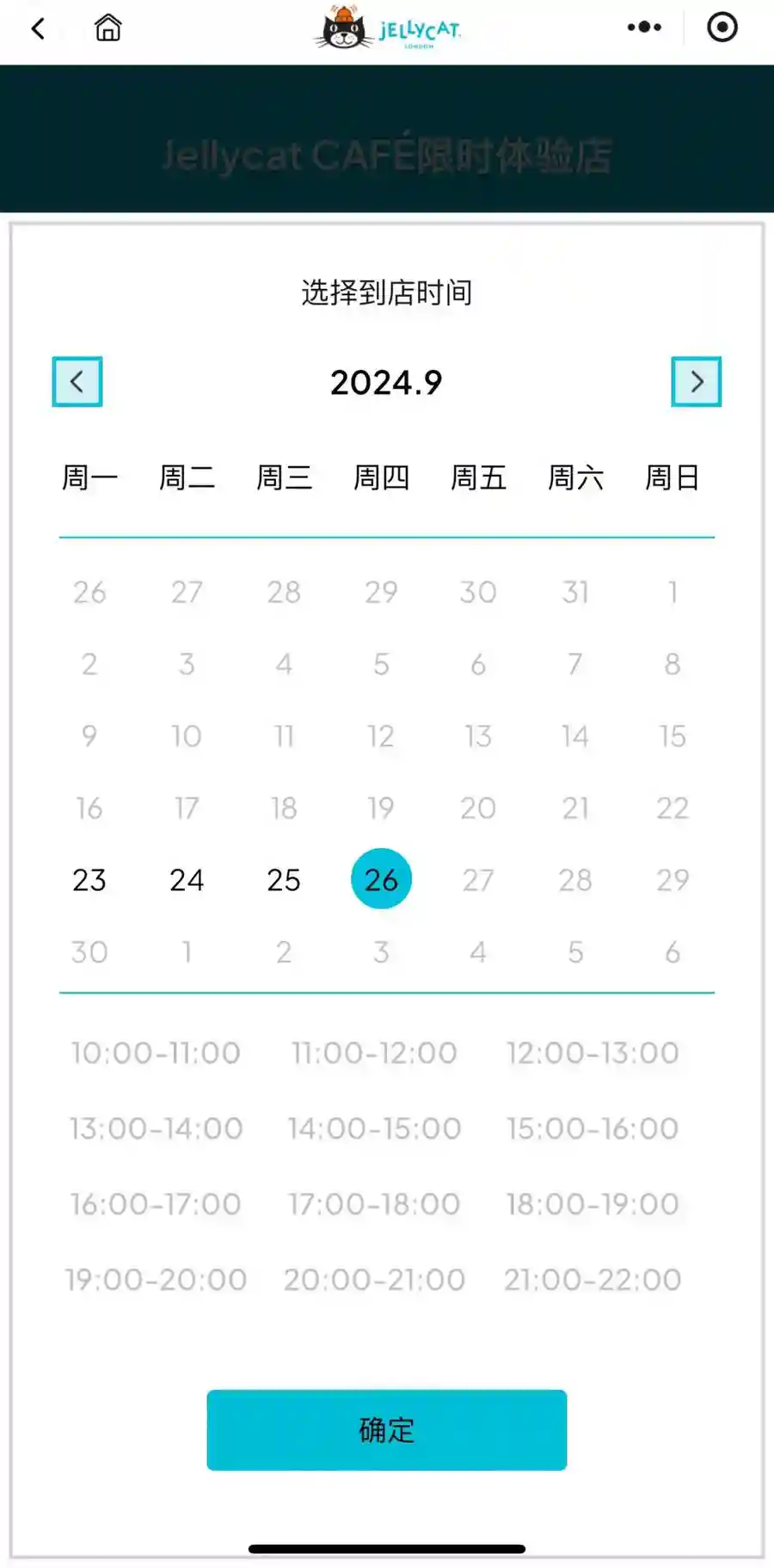This screenshot has height=1568, width=774.
Task: Switch to the previous month
Action: [x=77, y=382]
